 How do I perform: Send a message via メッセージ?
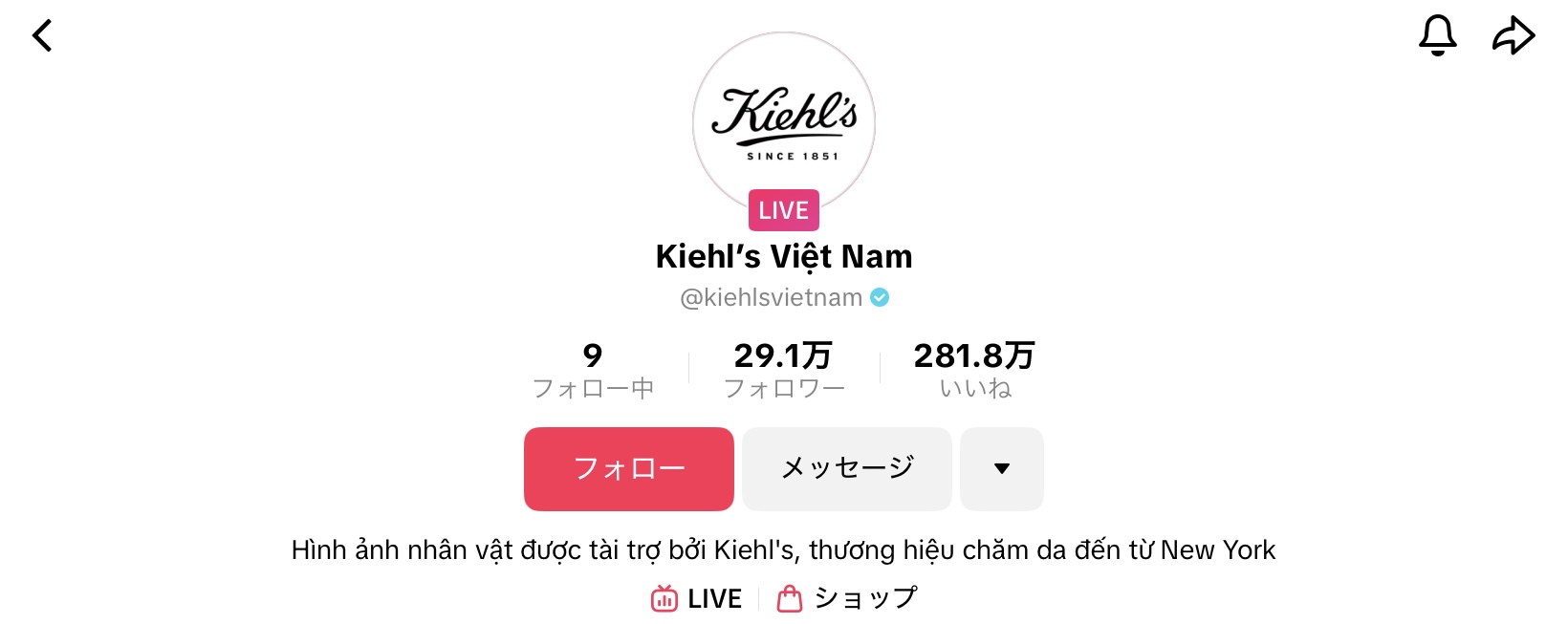(847, 468)
